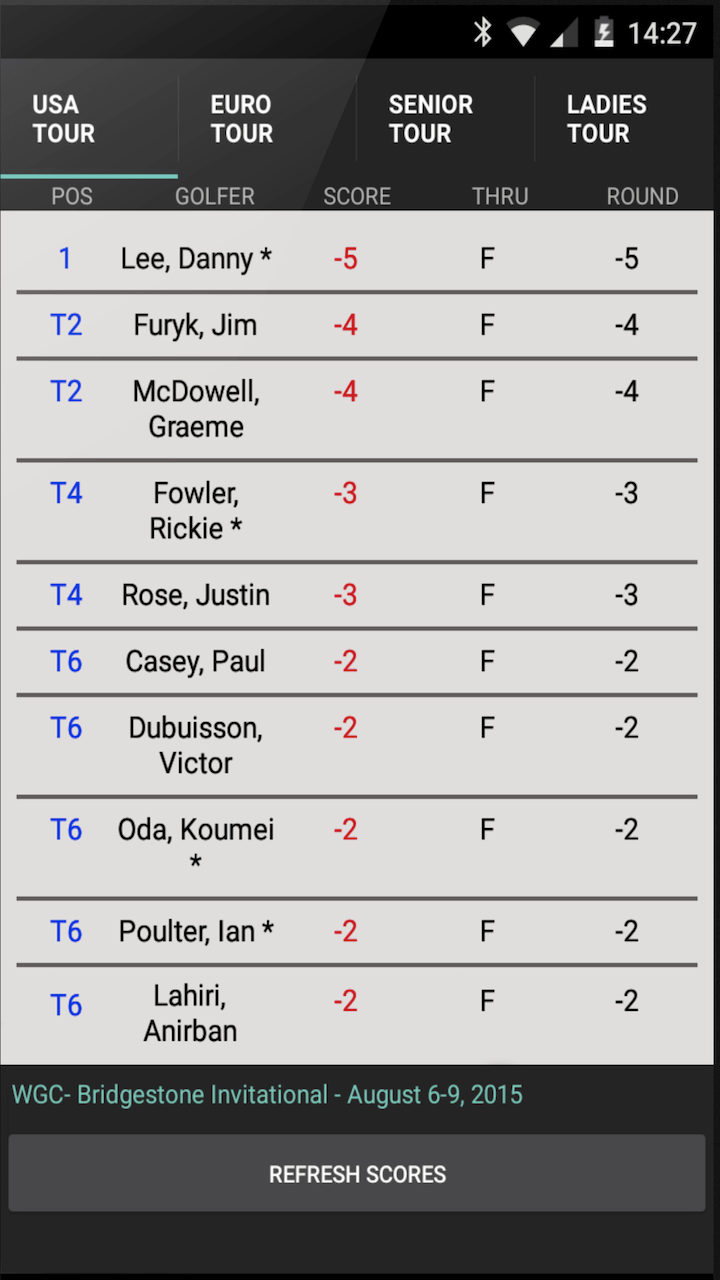Open WGC- Bridgestone Invitational tournament details
The height and width of the screenshot is (1280, 720).
[267, 1094]
